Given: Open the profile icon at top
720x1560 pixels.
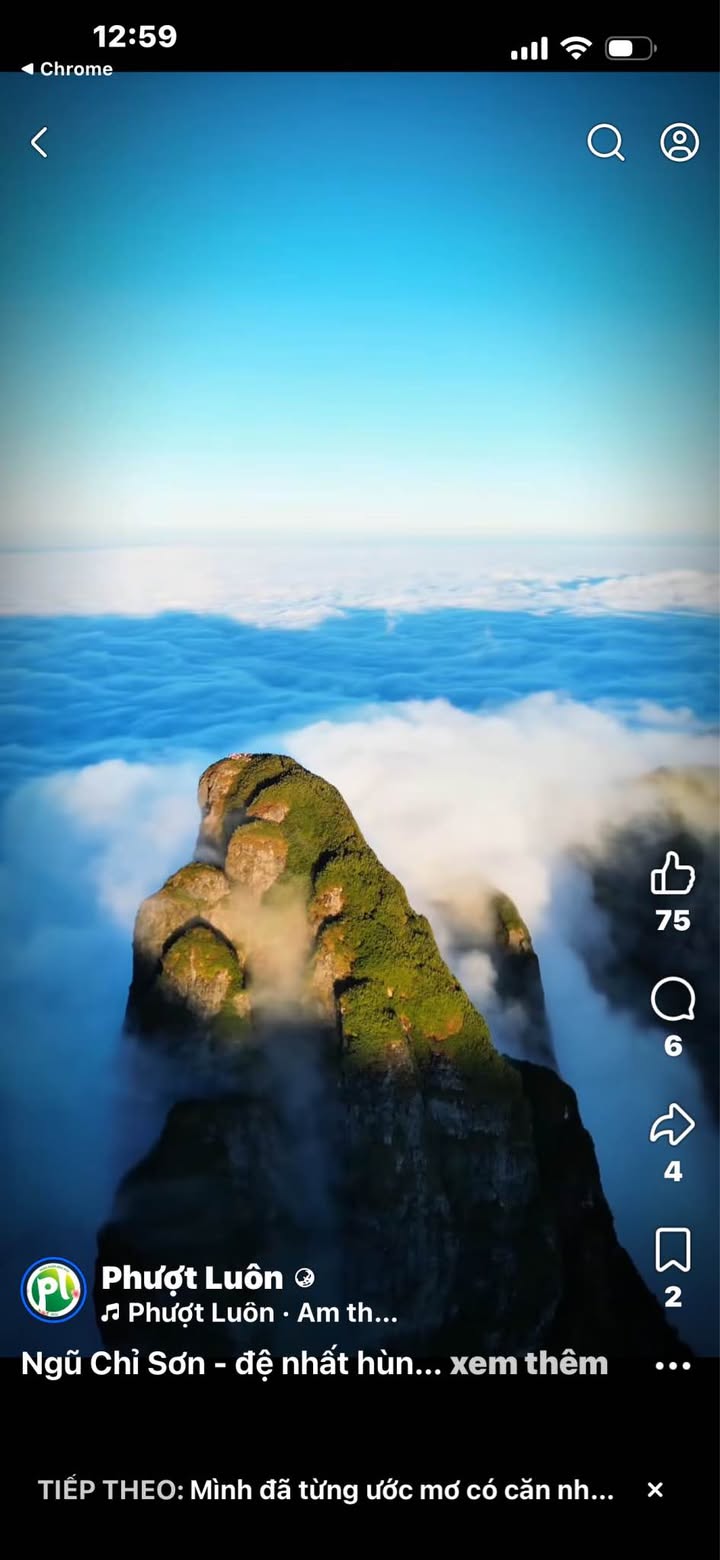Looking at the screenshot, I should 679,143.
